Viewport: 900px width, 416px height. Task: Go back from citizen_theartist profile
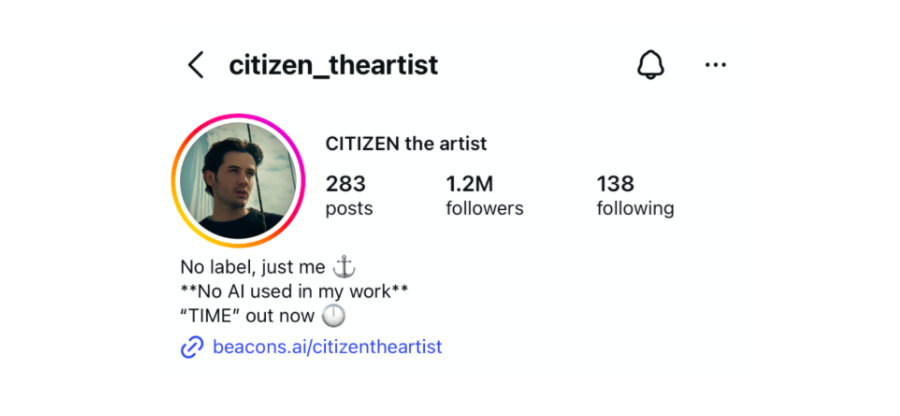(196, 66)
